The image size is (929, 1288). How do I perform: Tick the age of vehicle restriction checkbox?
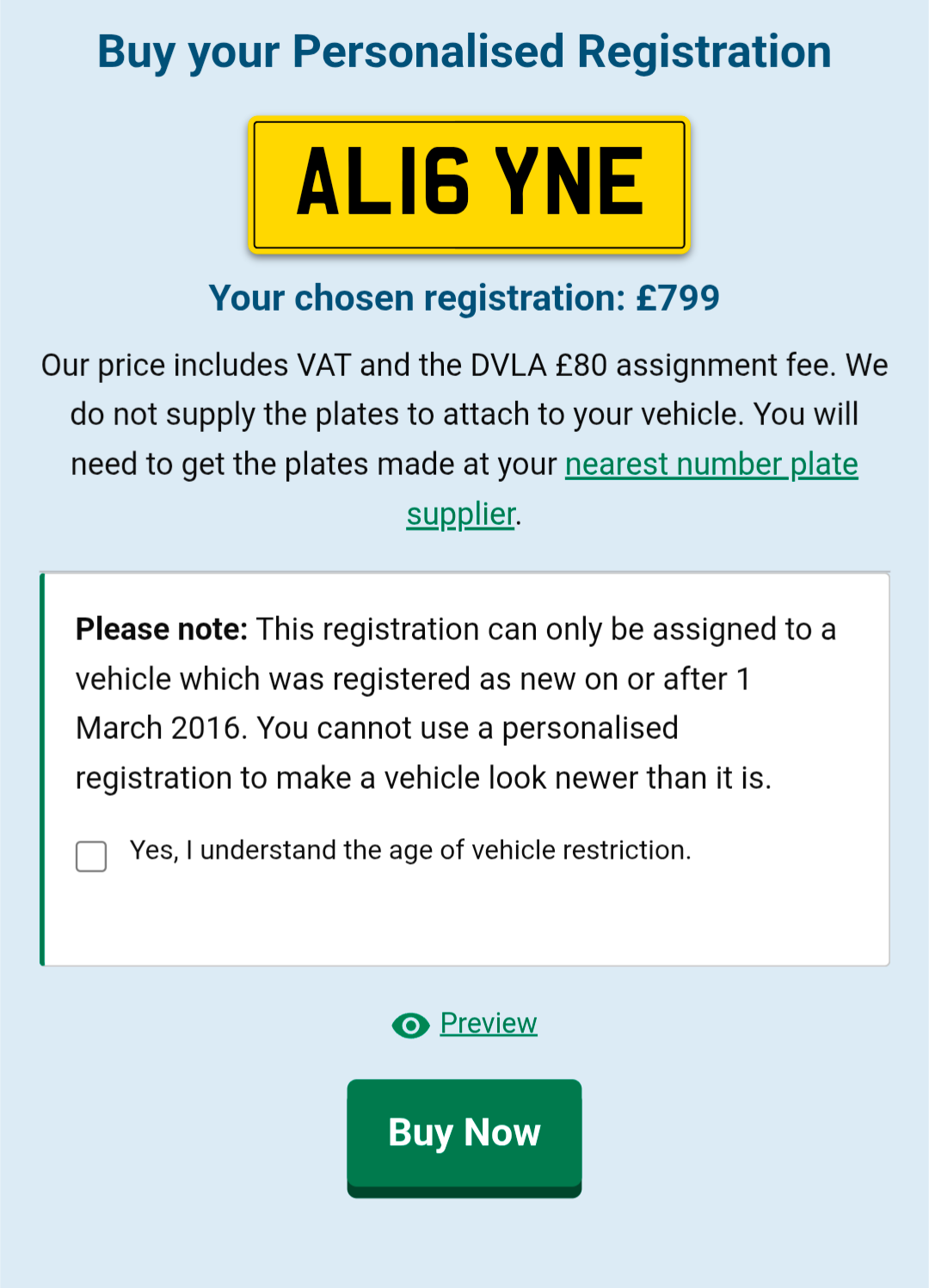[91, 856]
